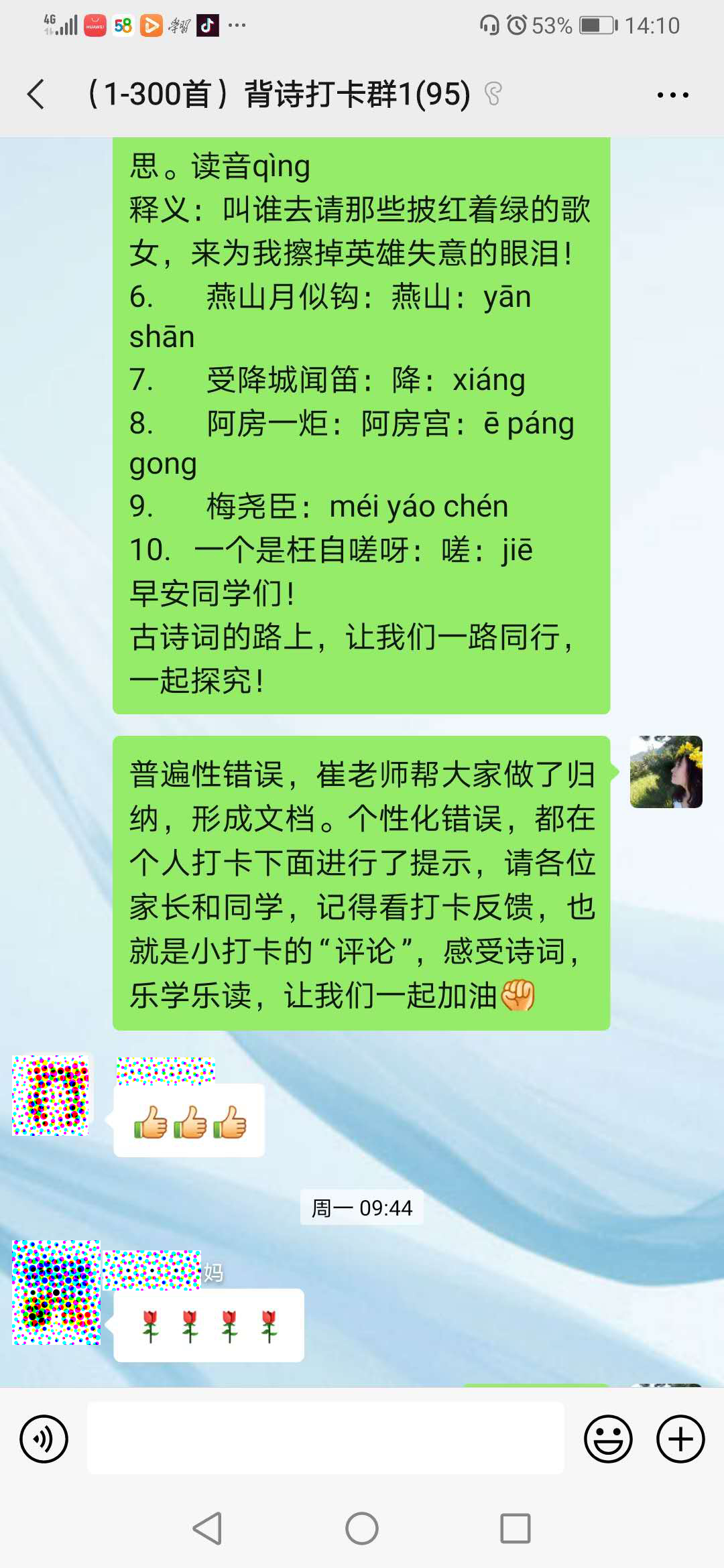Open avatar of the roses message sender
Screen dimensions: 724x1568
[56, 1293]
